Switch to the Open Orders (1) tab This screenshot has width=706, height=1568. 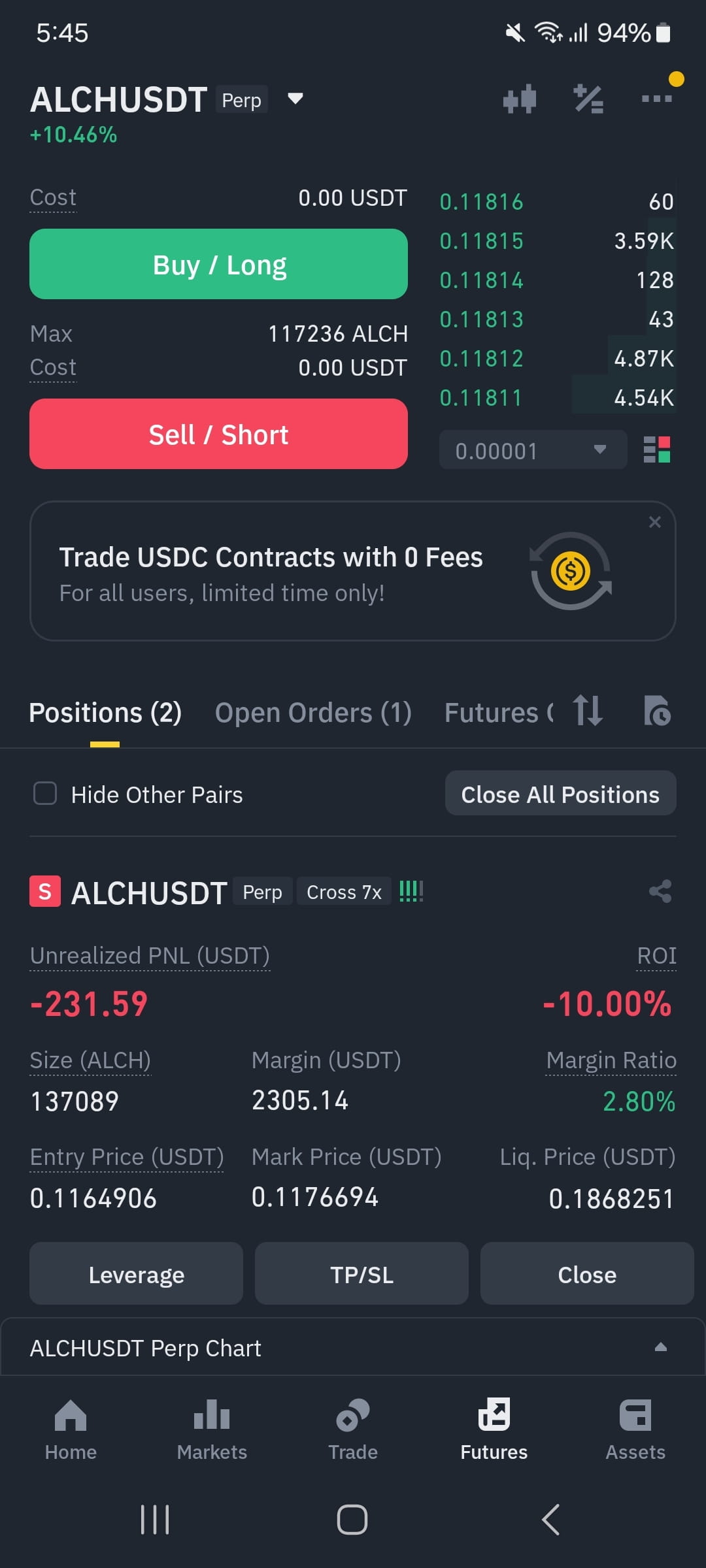click(x=313, y=713)
